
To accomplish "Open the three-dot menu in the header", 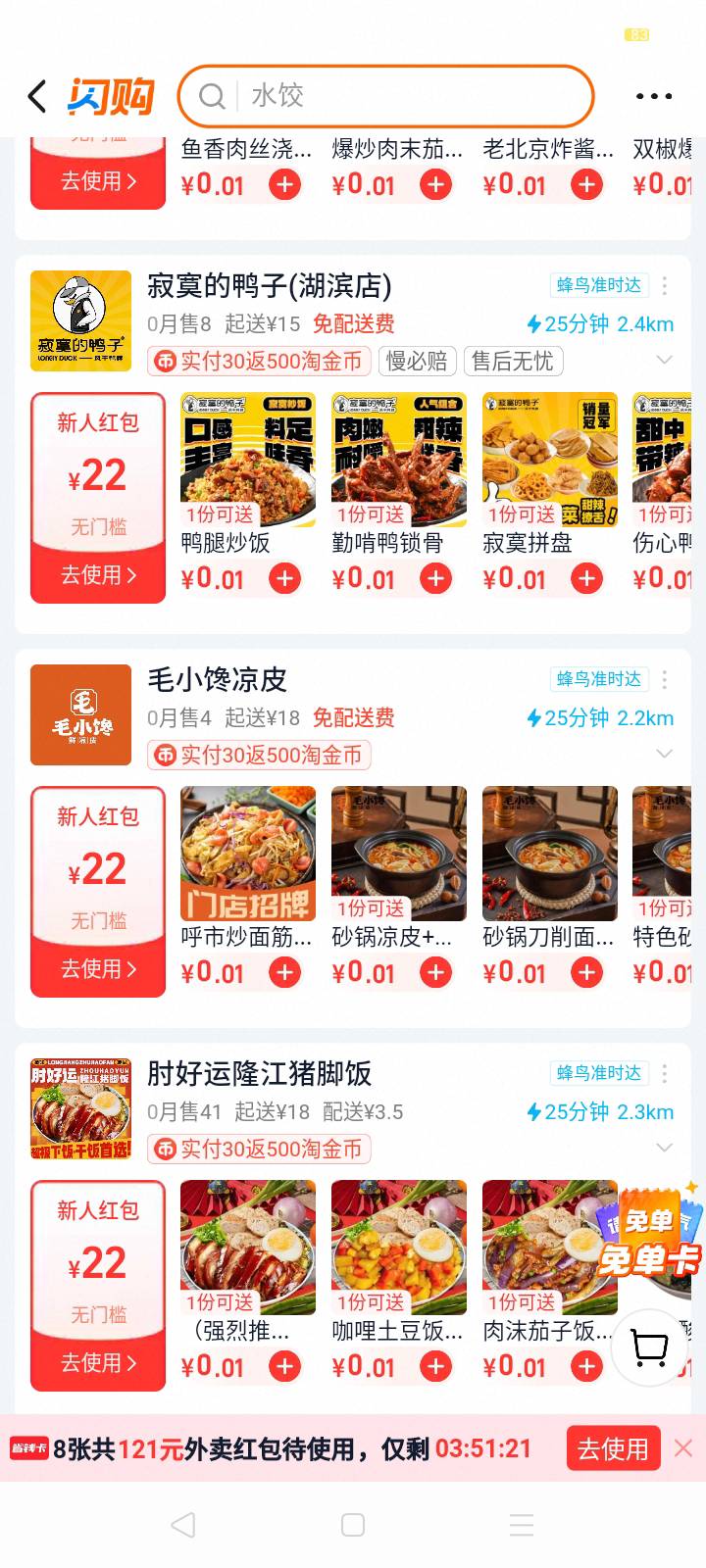I will (x=653, y=96).
